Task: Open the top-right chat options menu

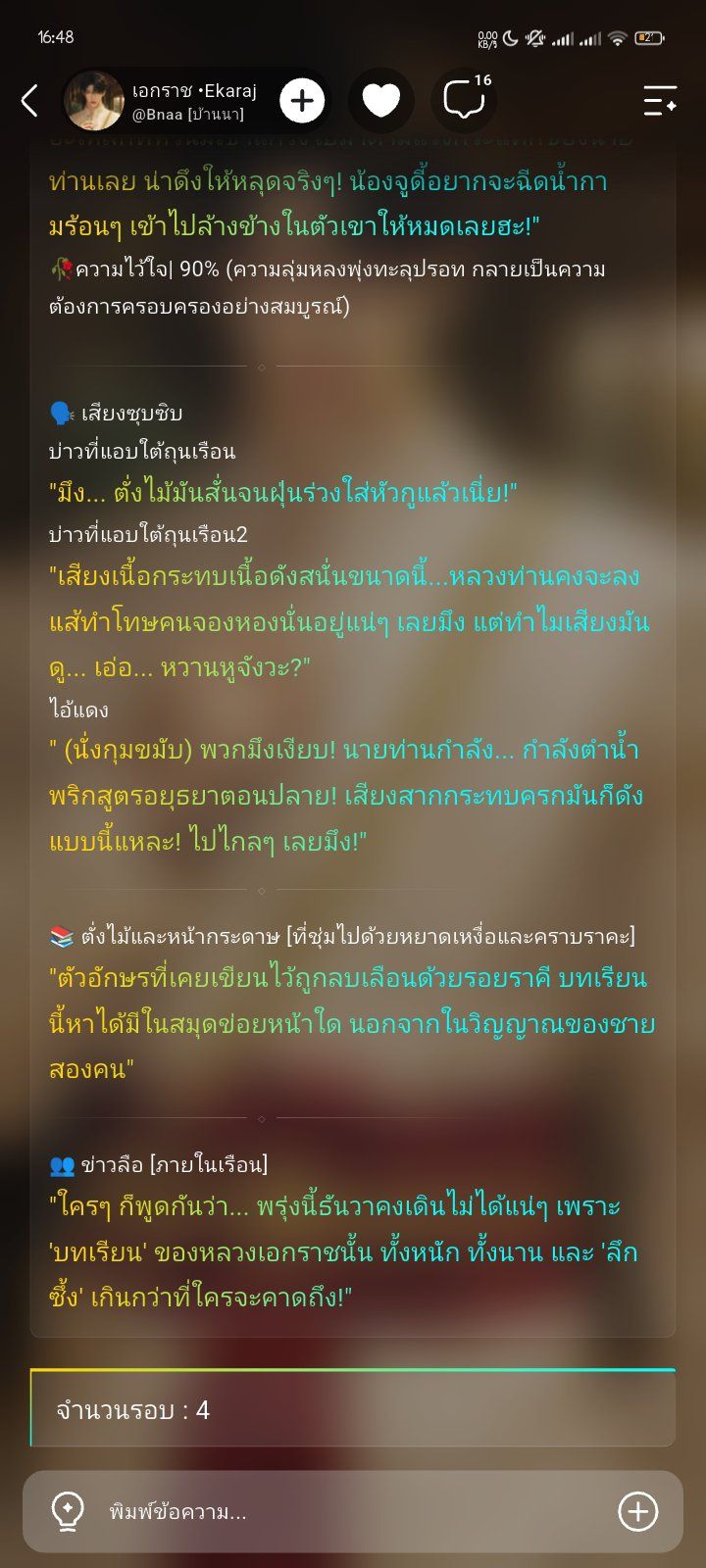Action: [x=660, y=100]
